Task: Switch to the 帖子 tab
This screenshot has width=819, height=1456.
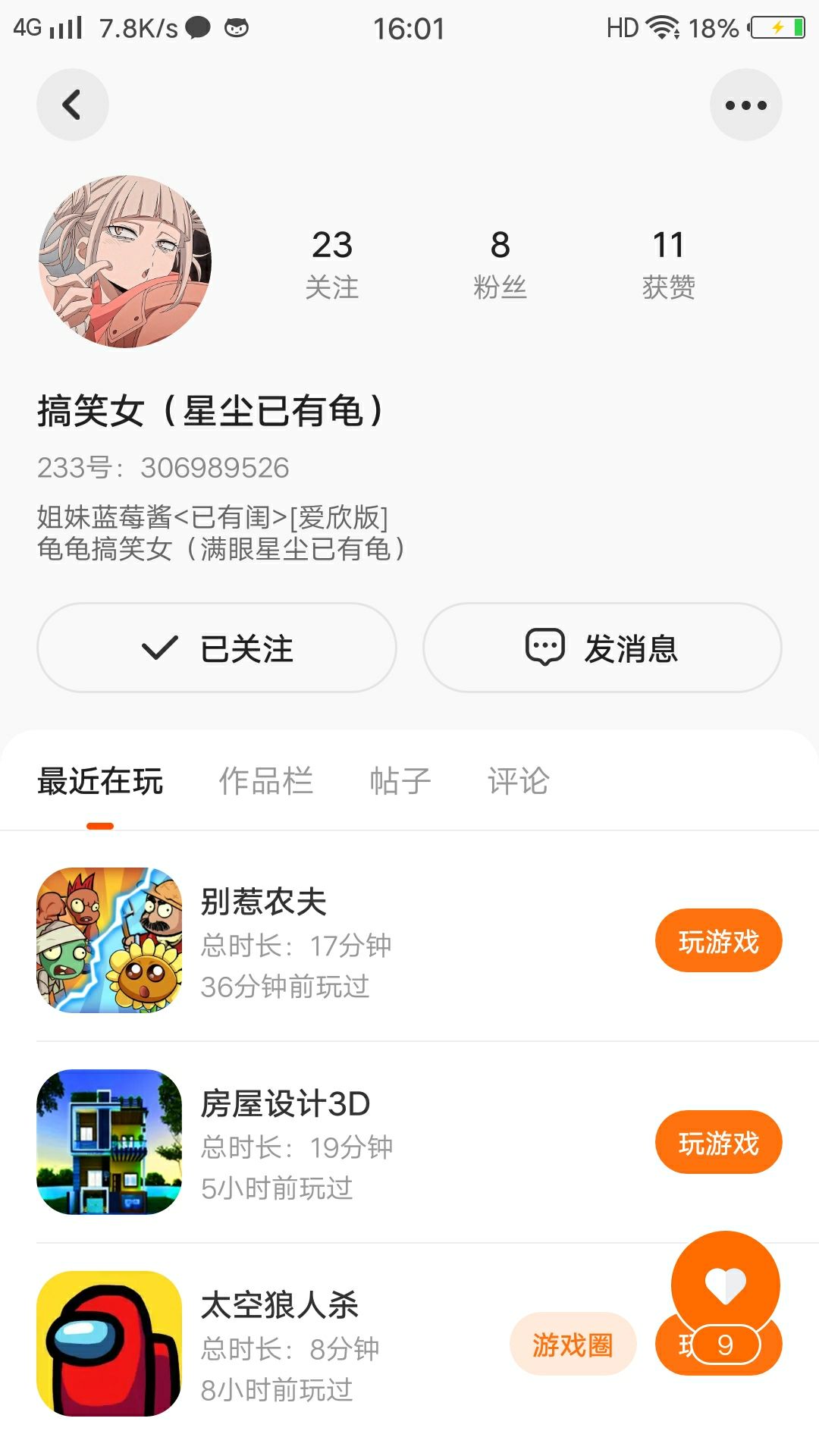Action: click(x=400, y=781)
